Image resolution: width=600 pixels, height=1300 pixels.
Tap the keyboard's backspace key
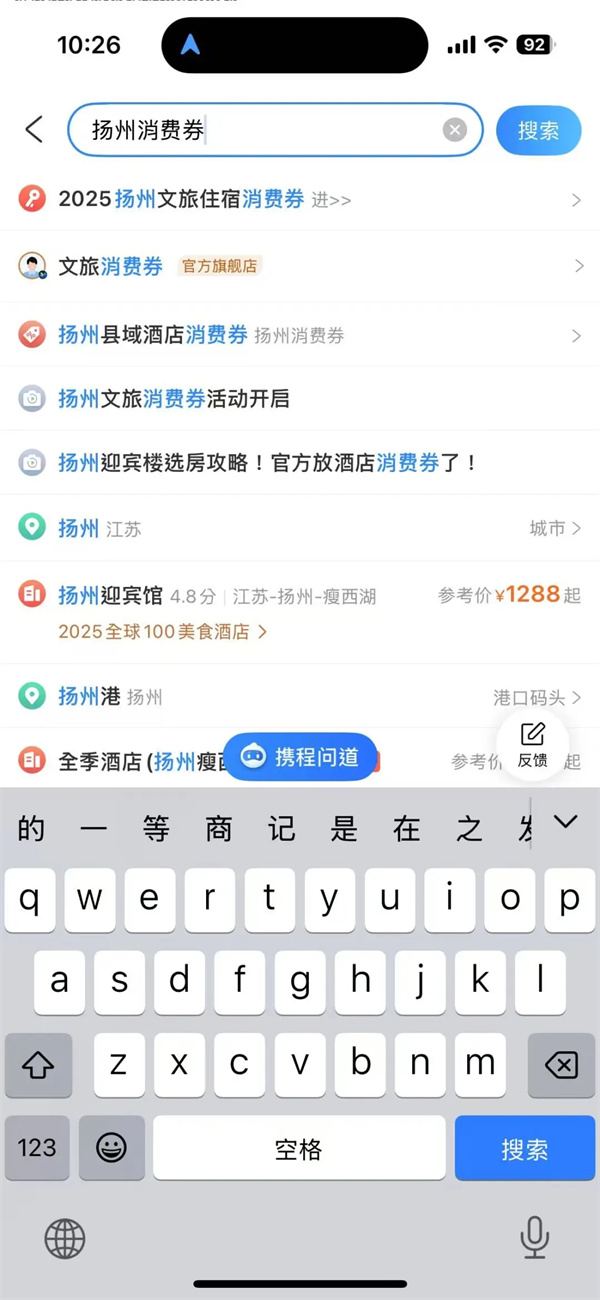(x=561, y=1066)
